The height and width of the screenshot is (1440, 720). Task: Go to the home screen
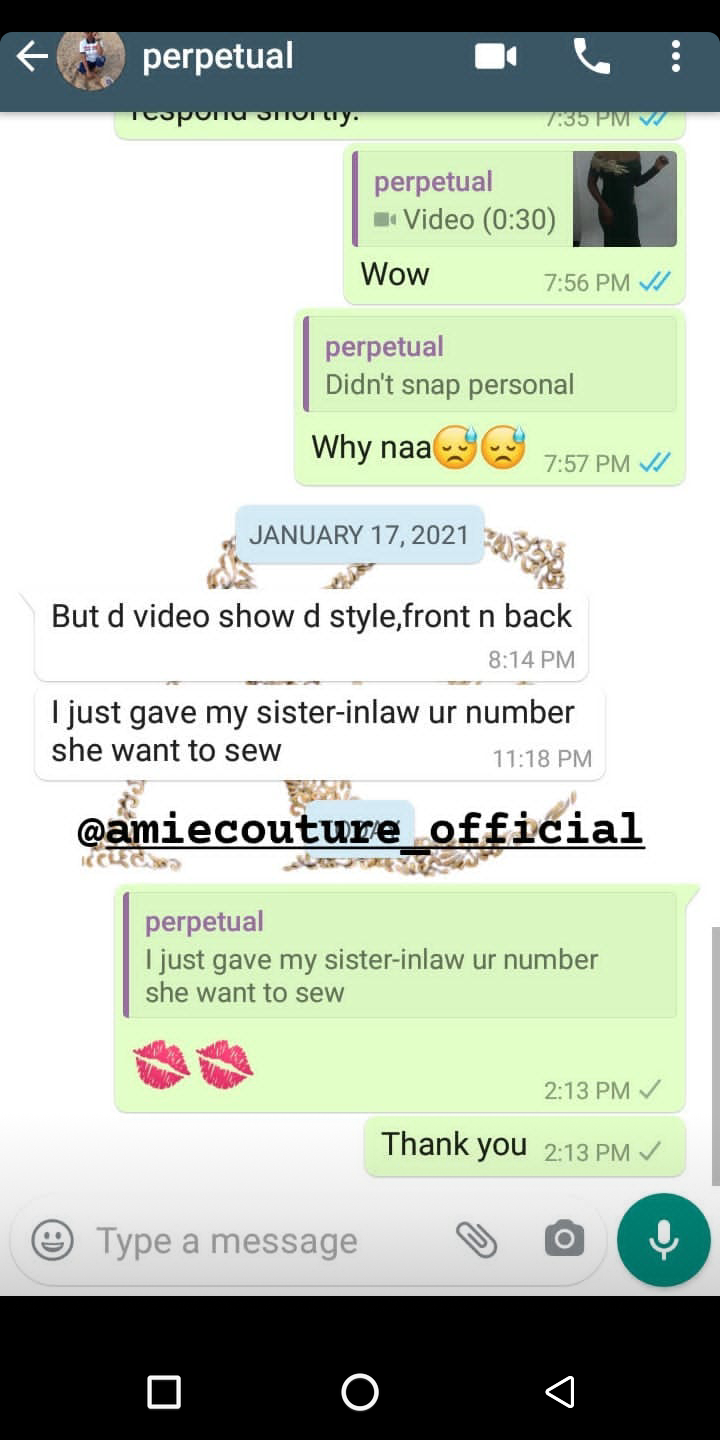click(x=360, y=1392)
